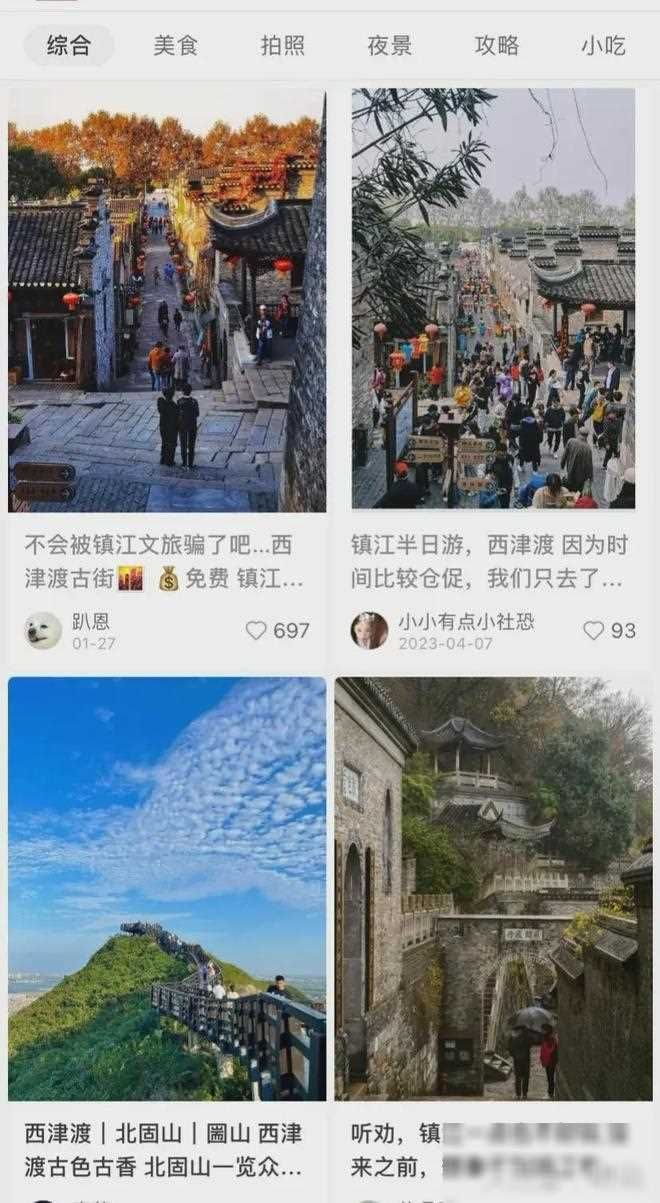Select the 美食 tab
The width and height of the screenshot is (660, 1203).
tap(175, 45)
